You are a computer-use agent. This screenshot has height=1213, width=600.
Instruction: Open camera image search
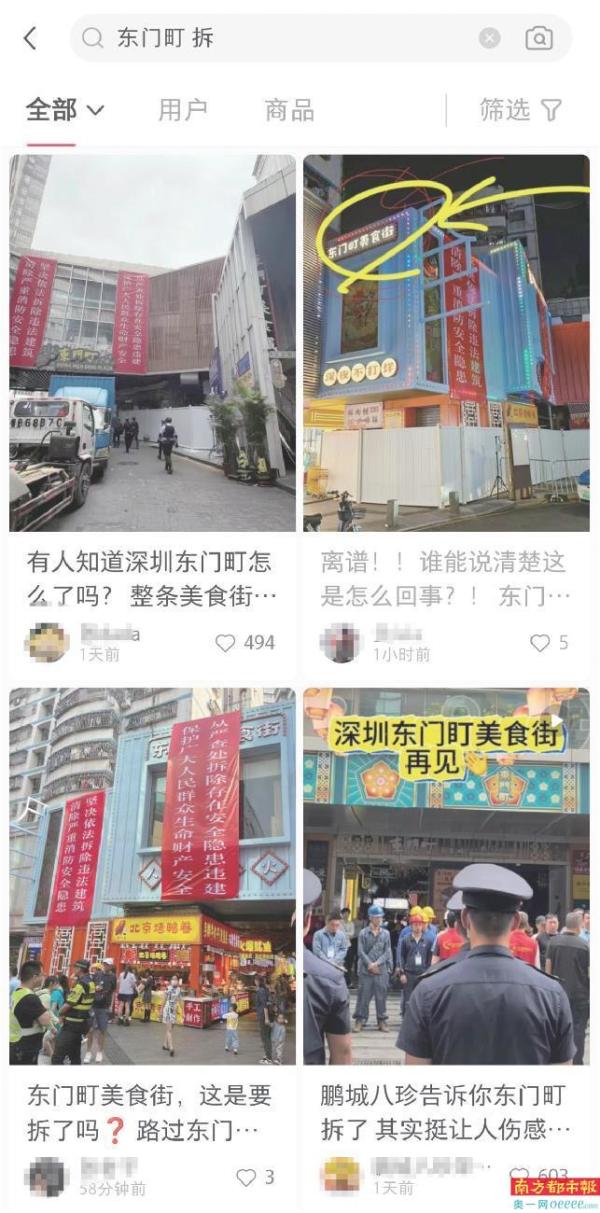(539, 39)
